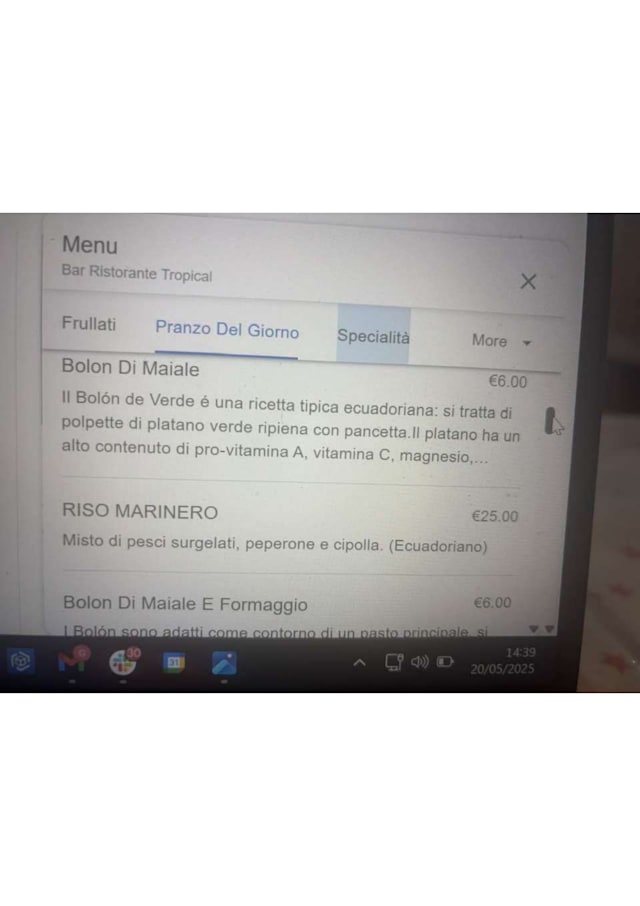The height and width of the screenshot is (906, 640).
Task: Open Gmail from the taskbar
Action: tap(73, 660)
